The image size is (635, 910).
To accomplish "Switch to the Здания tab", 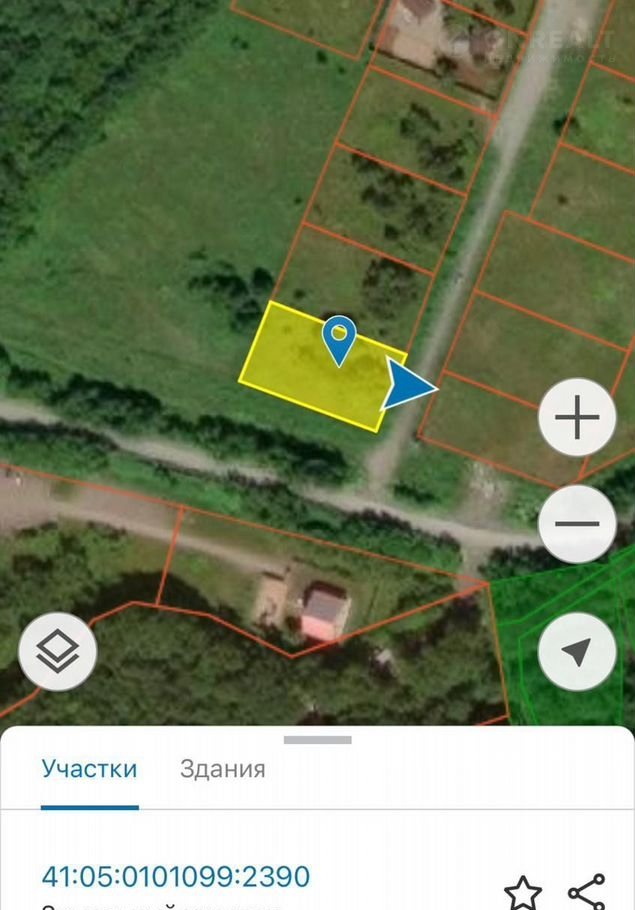I will 222,769.
